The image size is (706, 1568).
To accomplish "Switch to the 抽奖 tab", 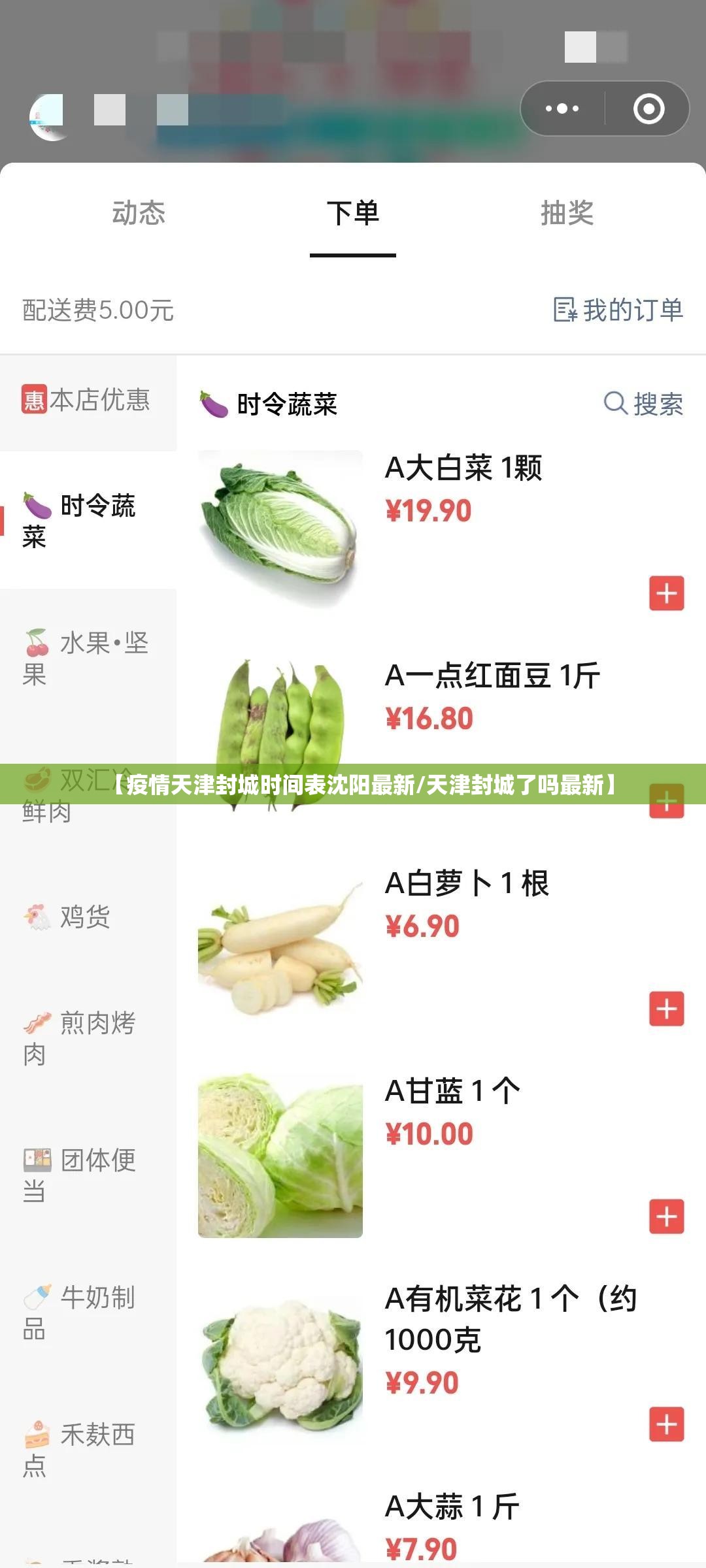I will (x=567, y=213).
